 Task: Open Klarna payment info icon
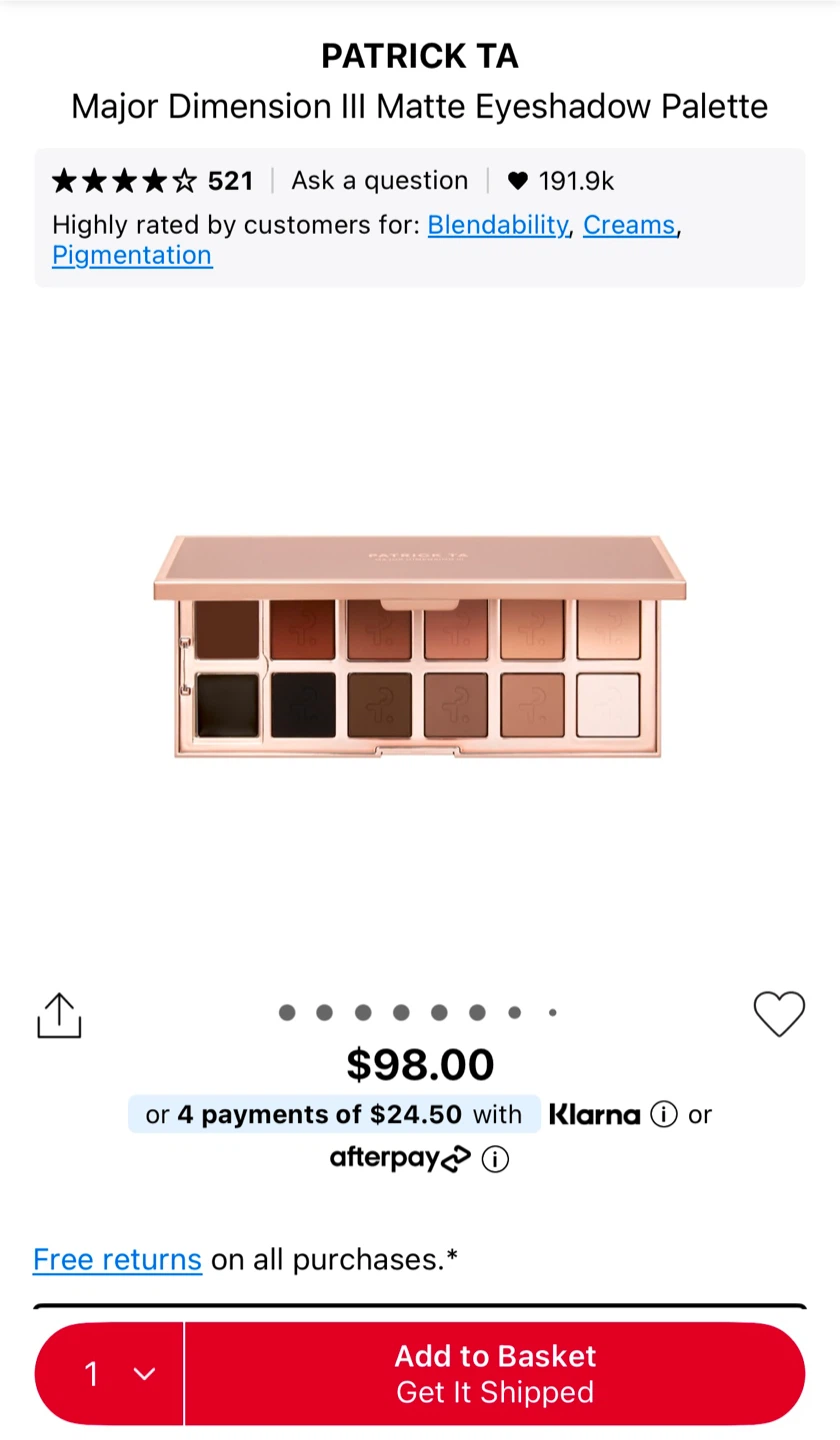tap(664, 1114)
